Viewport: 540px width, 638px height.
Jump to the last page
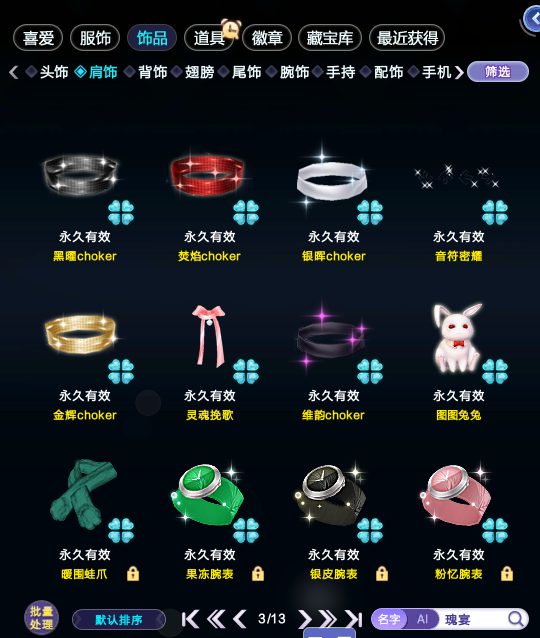tap(353, 619)
